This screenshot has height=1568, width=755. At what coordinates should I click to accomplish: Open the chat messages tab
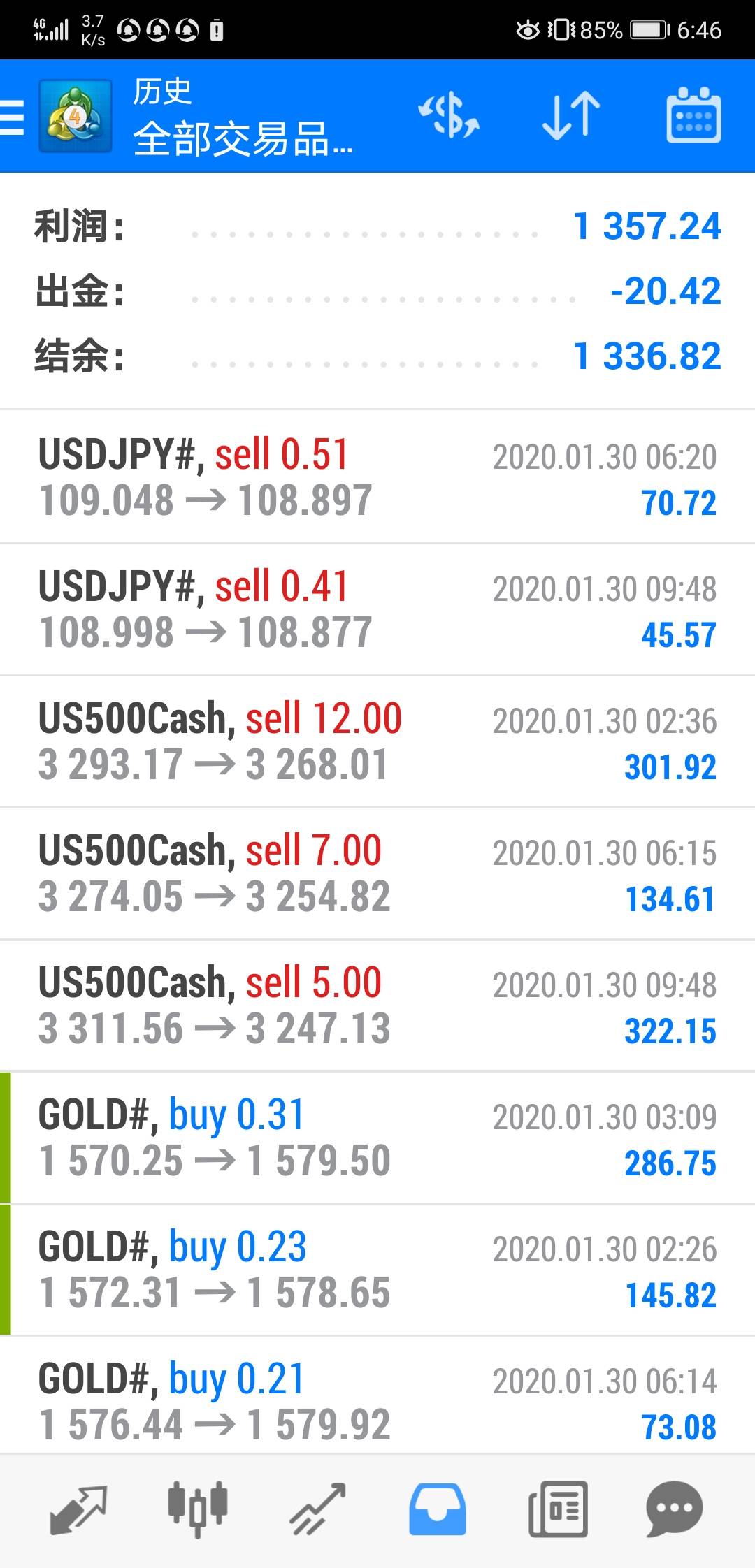click(675, 1509)
